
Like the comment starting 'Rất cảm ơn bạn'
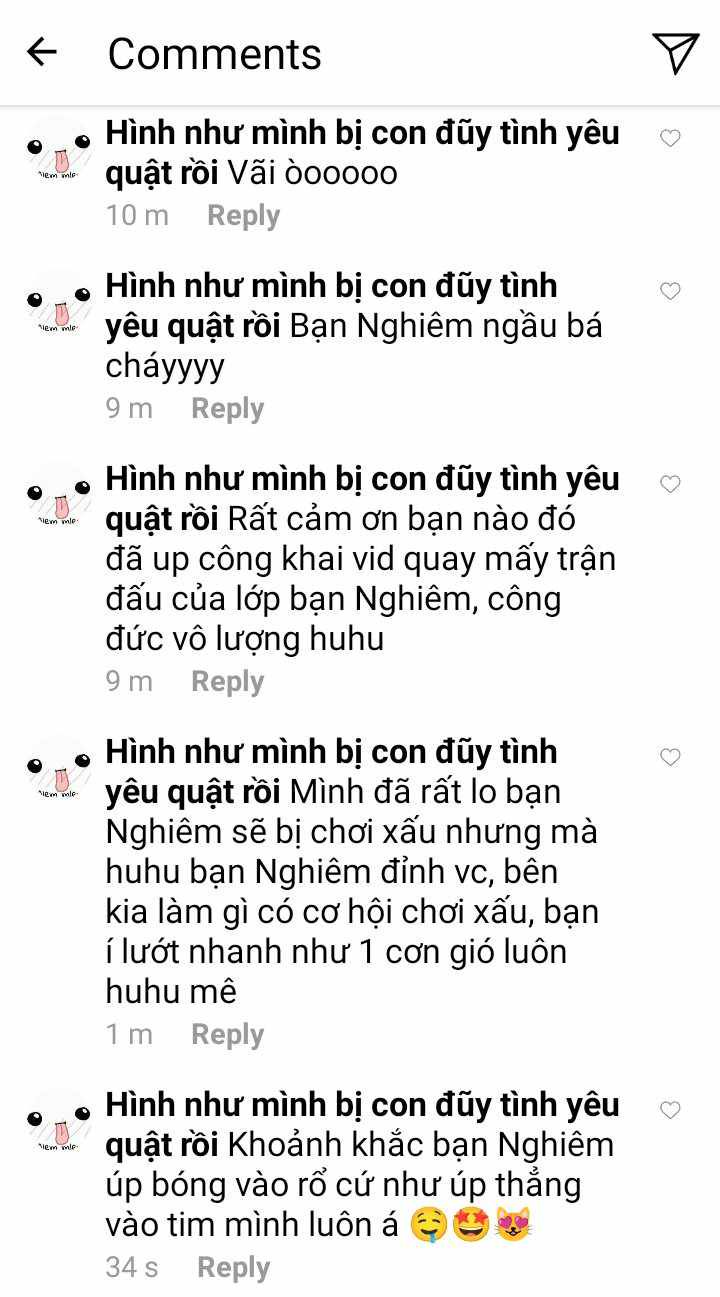[x=670, y=484]
